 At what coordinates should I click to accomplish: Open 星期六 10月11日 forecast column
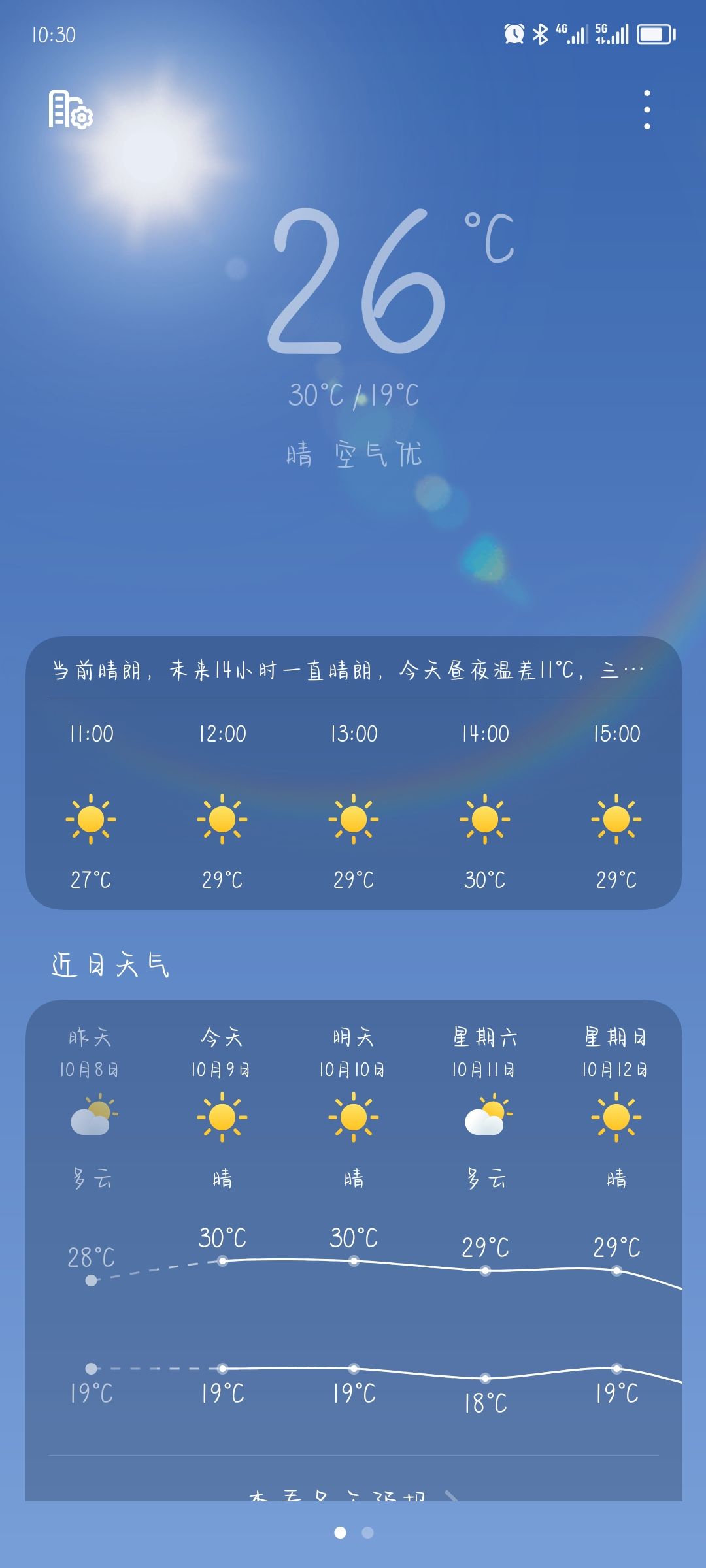pos(485,1111)
